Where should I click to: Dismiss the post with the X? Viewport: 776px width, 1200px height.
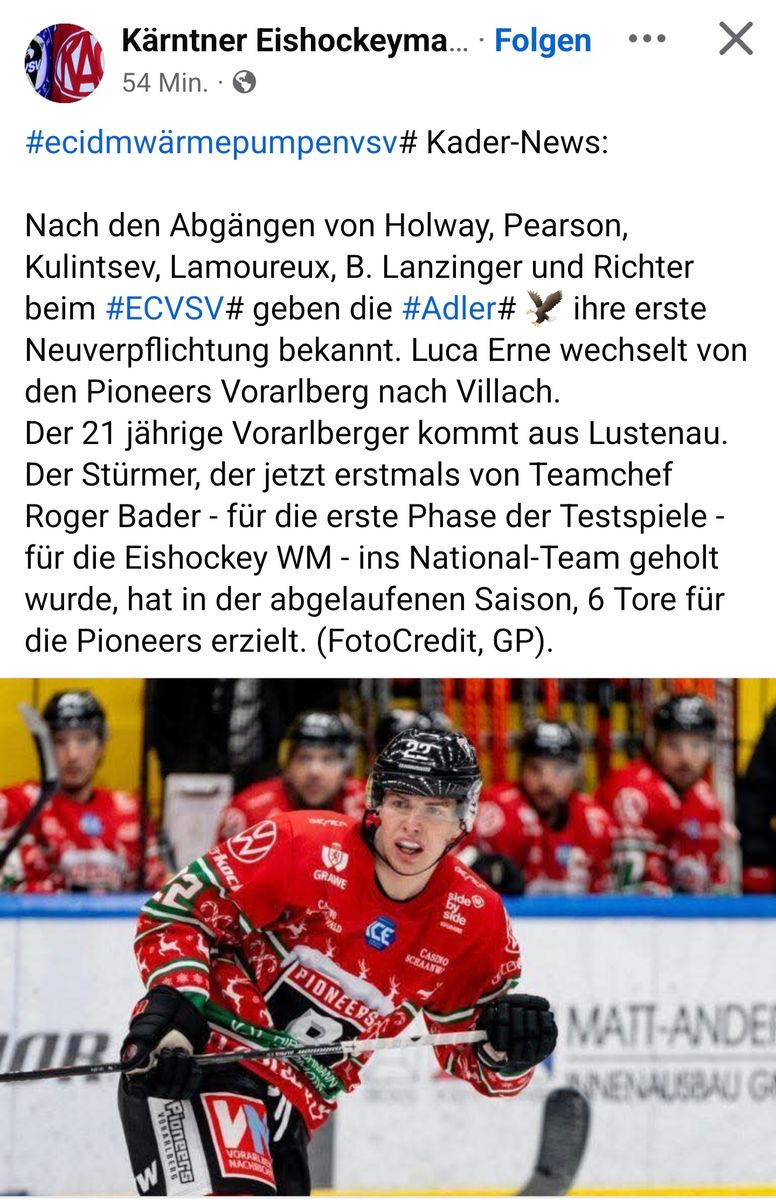point(736,40)
